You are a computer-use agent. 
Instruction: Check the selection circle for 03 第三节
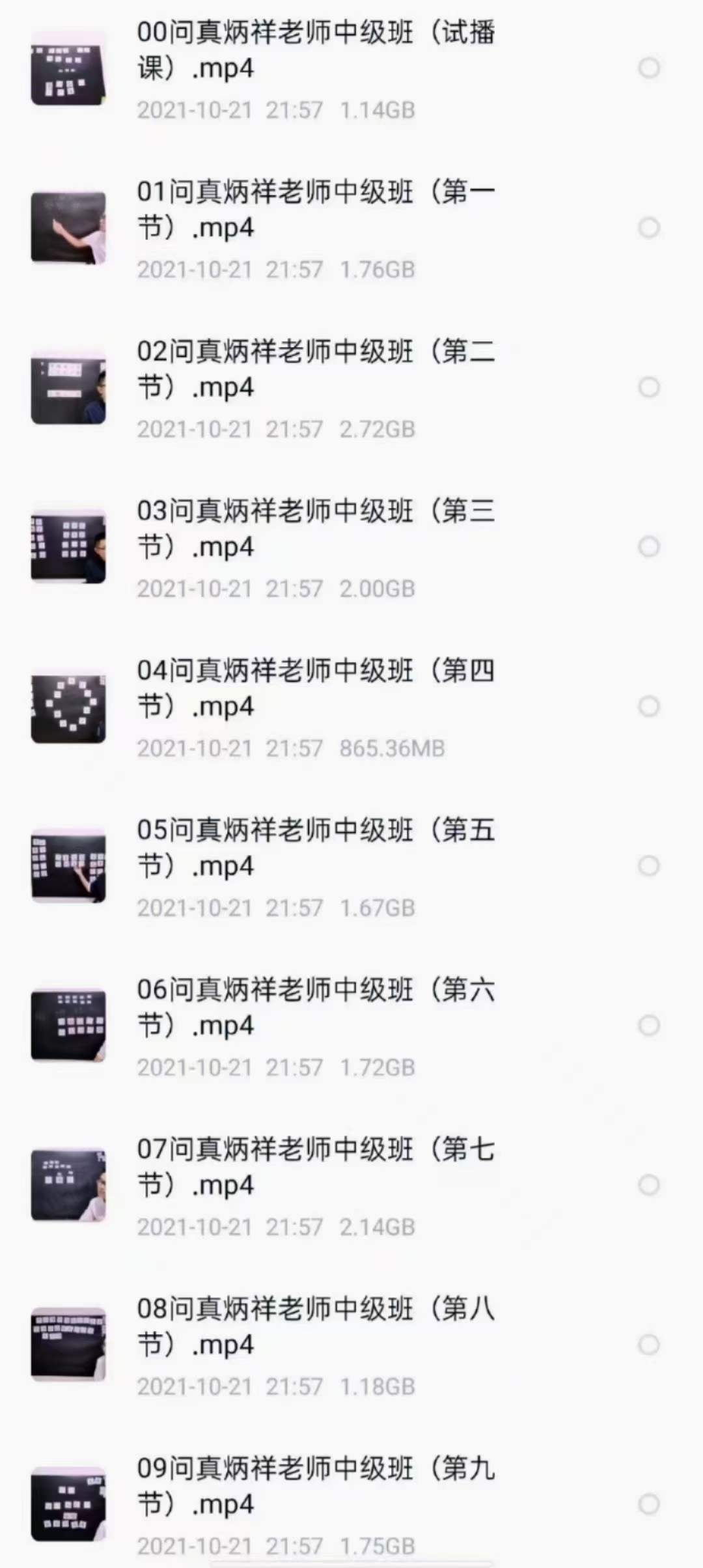click(649, 547)
